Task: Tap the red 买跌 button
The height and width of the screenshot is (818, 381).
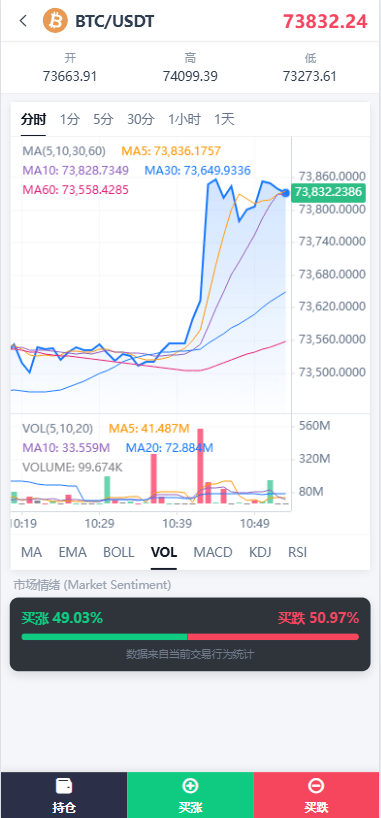Action: (x=316, y=795)
